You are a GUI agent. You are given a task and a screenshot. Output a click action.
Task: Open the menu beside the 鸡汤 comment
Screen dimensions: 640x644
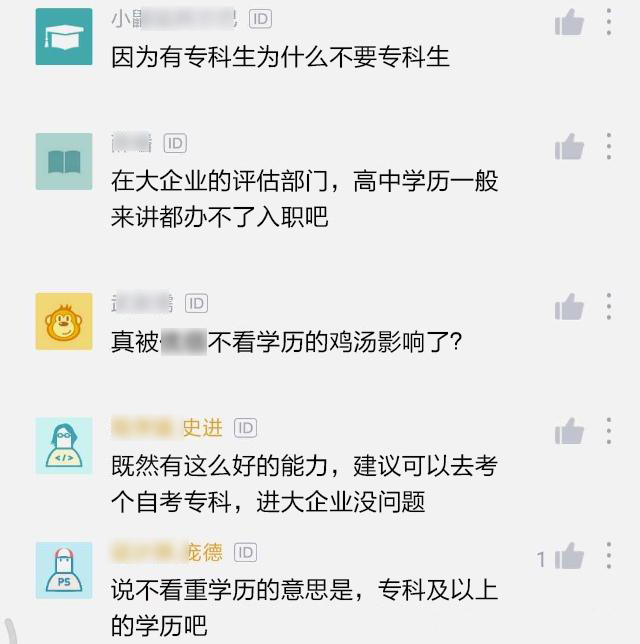click(609, 306)
